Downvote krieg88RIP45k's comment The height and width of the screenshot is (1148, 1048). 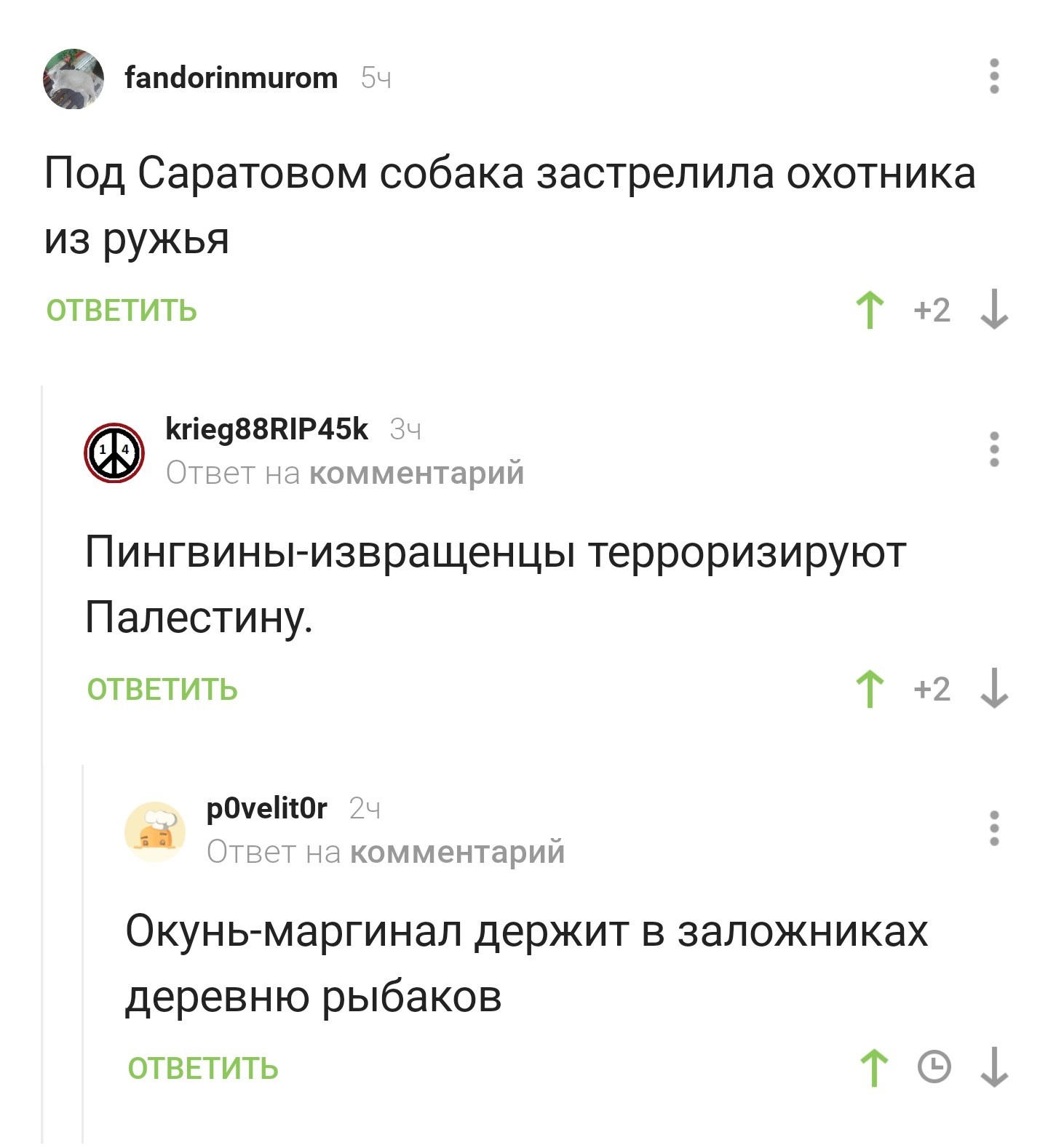(x=994, y=689)
